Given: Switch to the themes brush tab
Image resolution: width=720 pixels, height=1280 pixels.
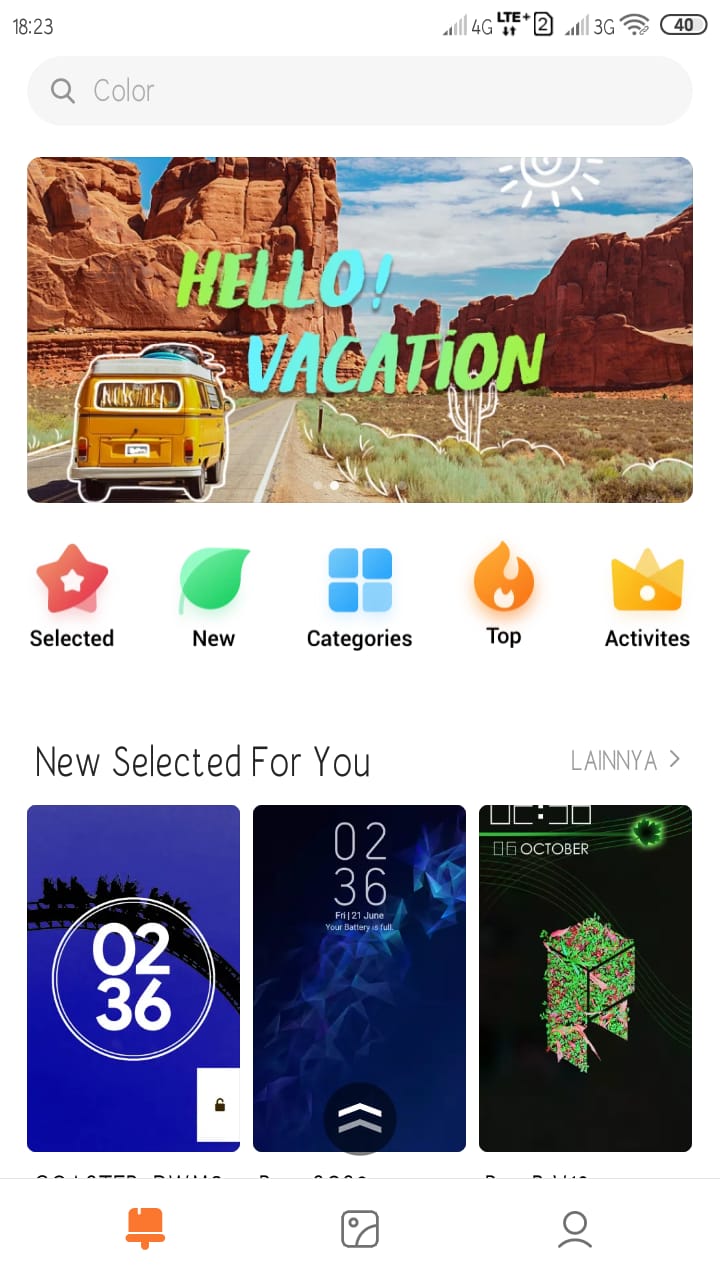Looking at the screenshot, I should point(145,1229).
